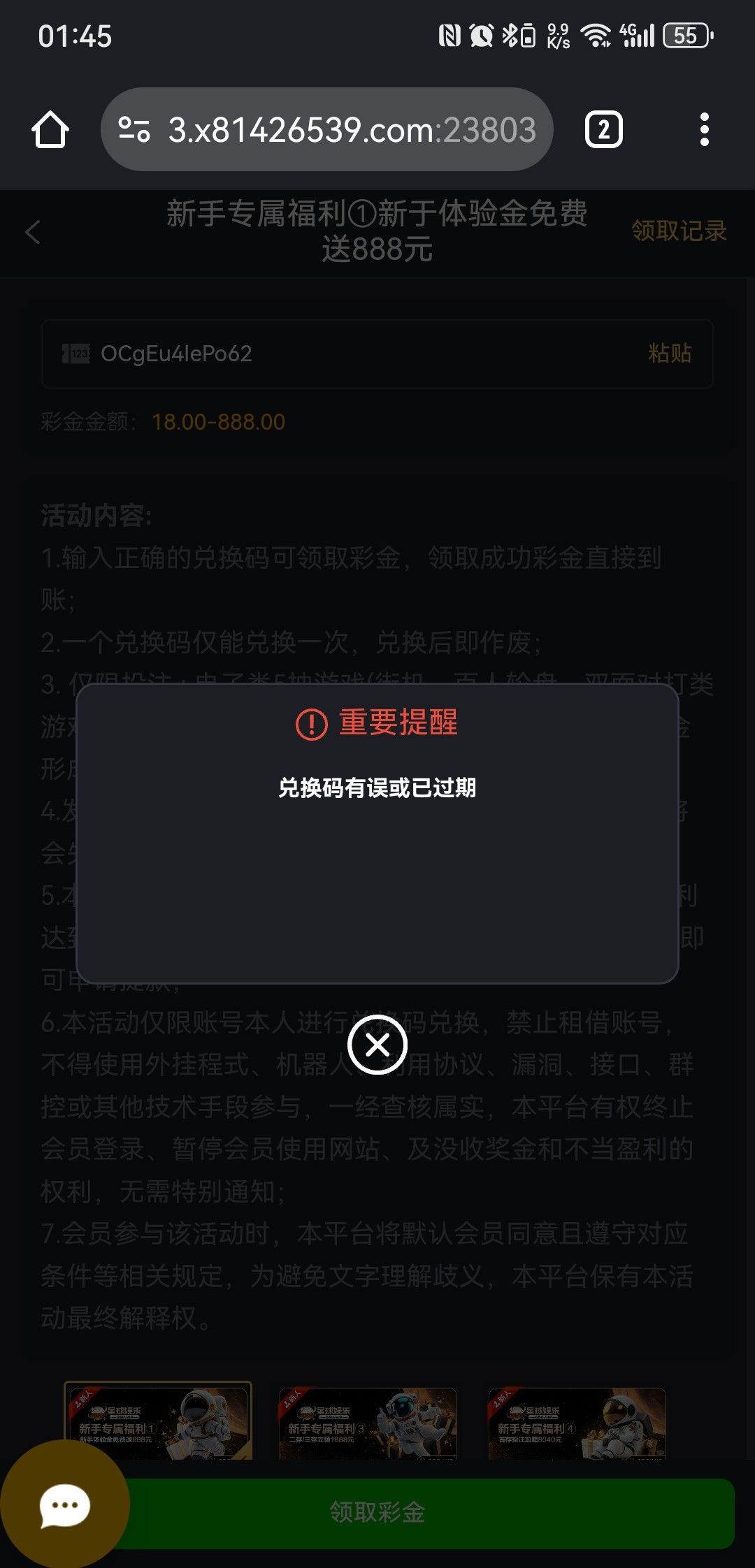
Task: Dismiss the 重要提醒 dialog with the X button
Action: [x=377, y=1045]
